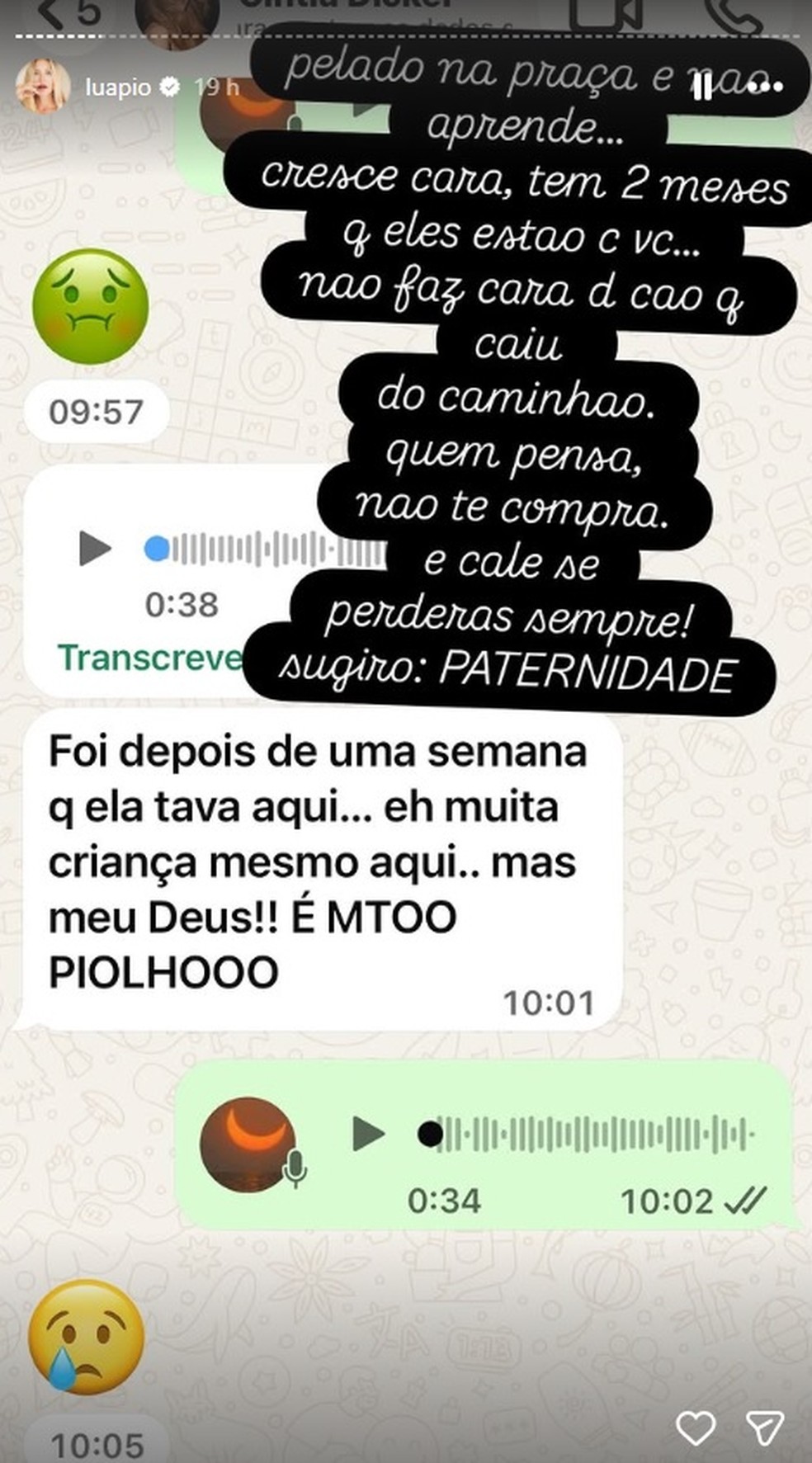Like this story with the heart
This screenshot has height=1463, width=812.
pyautogui.click(x=696, y=1428)
